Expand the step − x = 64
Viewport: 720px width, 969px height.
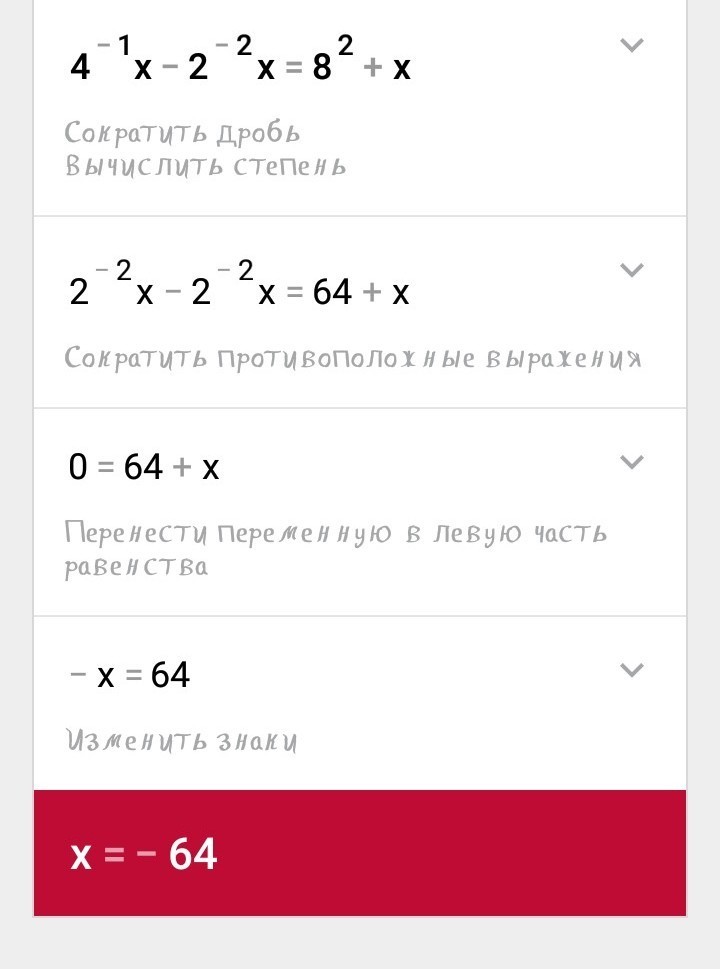tap(631, 670)
